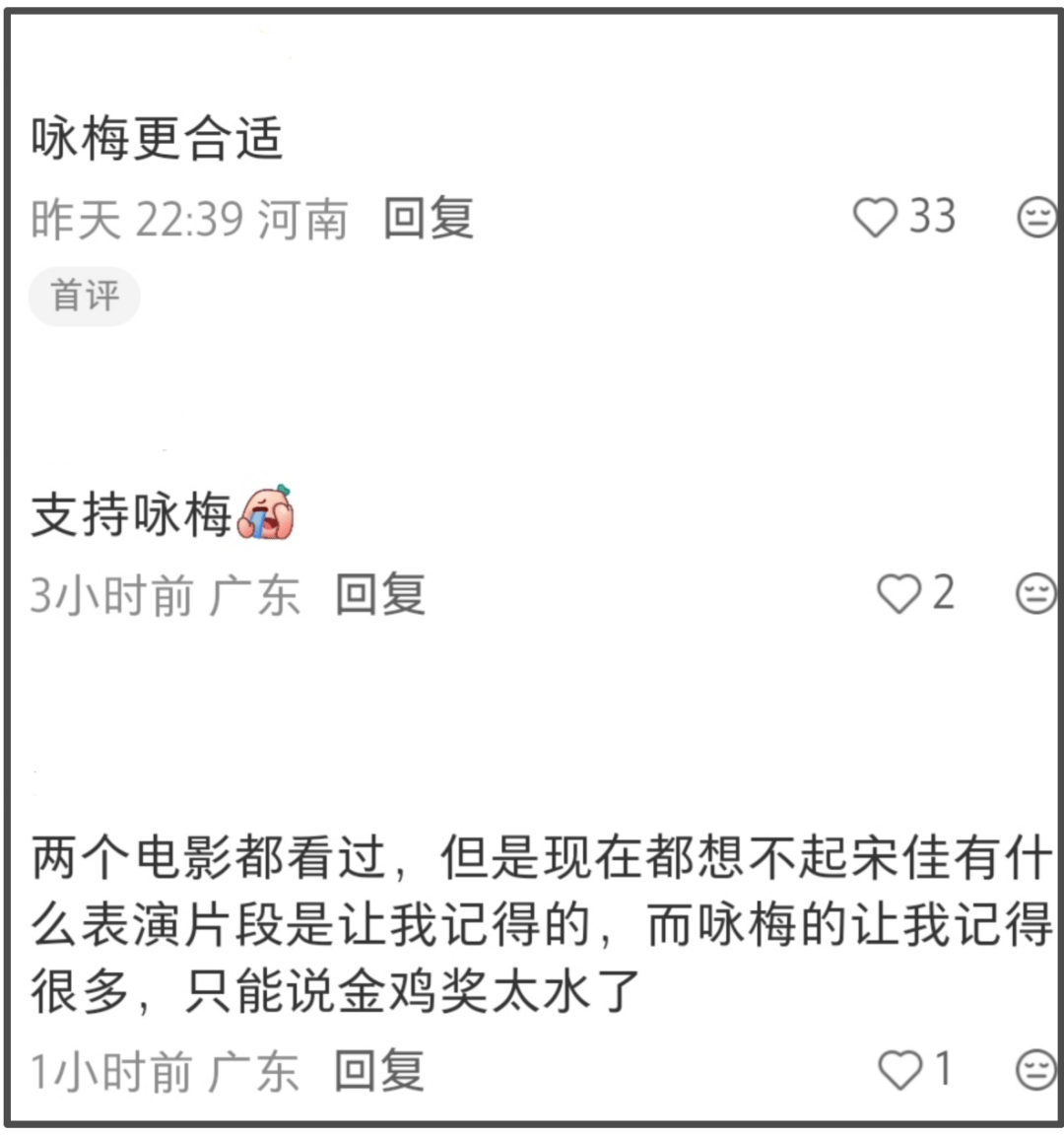Reply to the comment about 金鸡奖太水了
The image size is (1064, 1136).
tap(379, 1071)
